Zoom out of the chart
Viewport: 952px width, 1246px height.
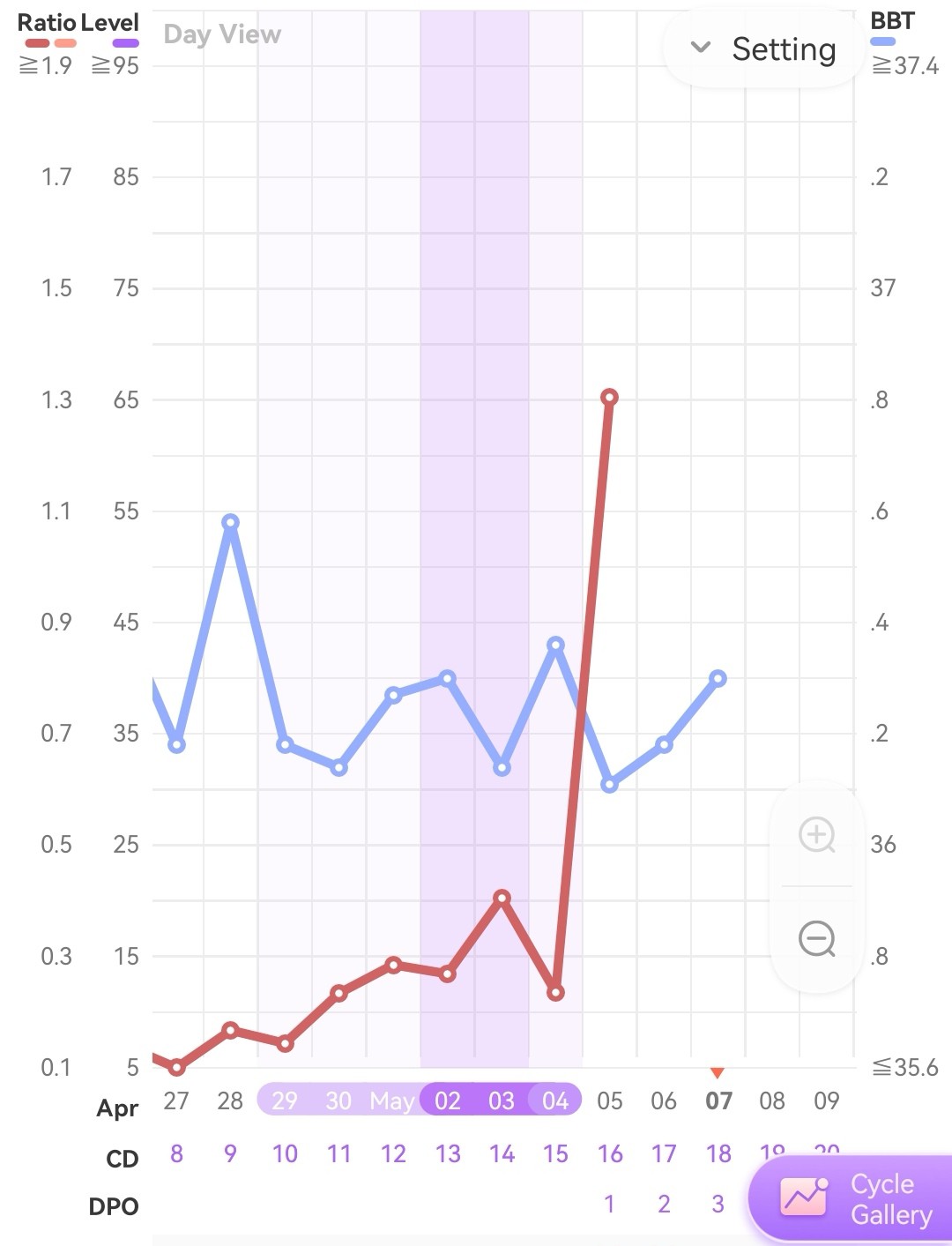tap(816, 938)
